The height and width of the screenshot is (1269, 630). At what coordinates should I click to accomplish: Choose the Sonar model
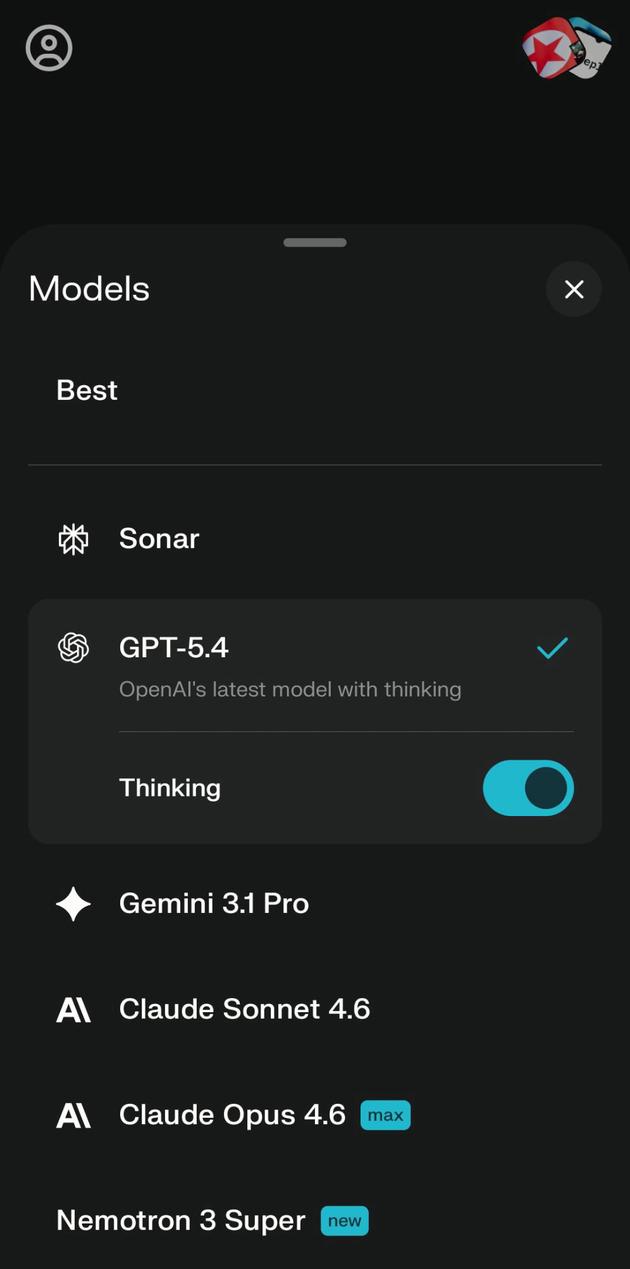click(159, 539)
